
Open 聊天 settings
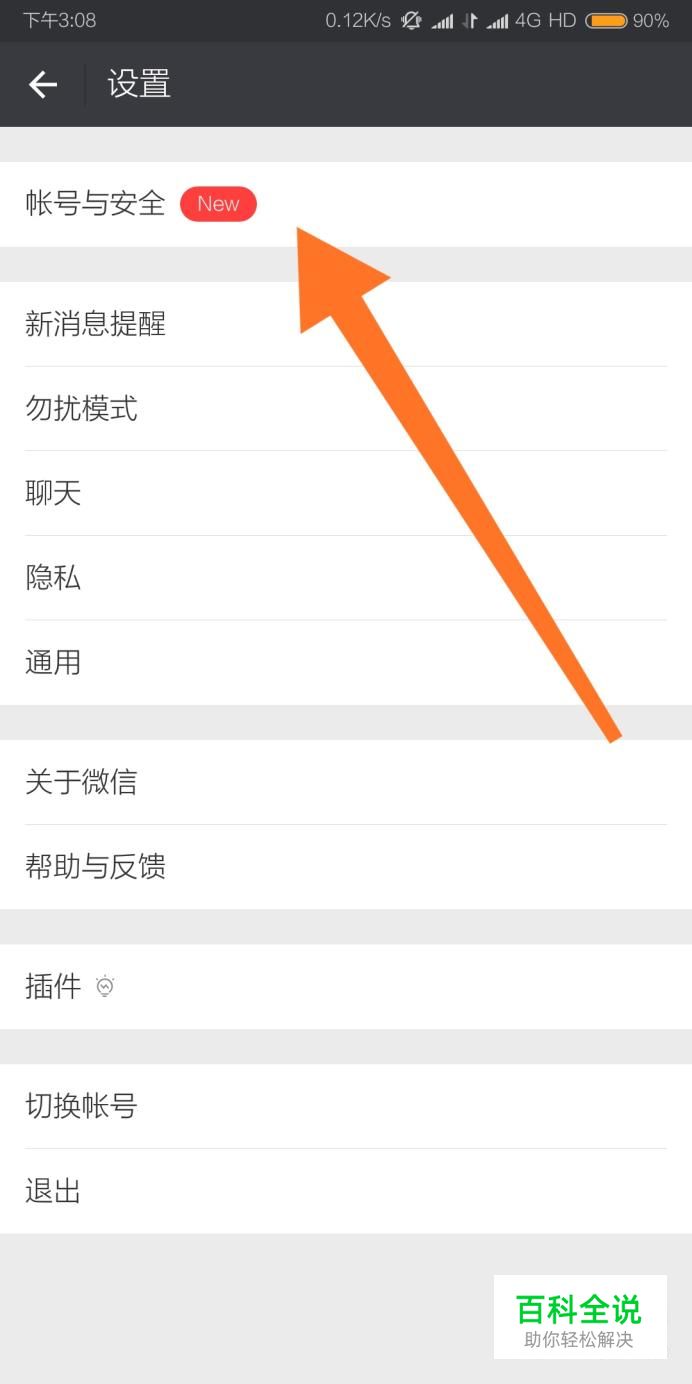tap(346, 493)
